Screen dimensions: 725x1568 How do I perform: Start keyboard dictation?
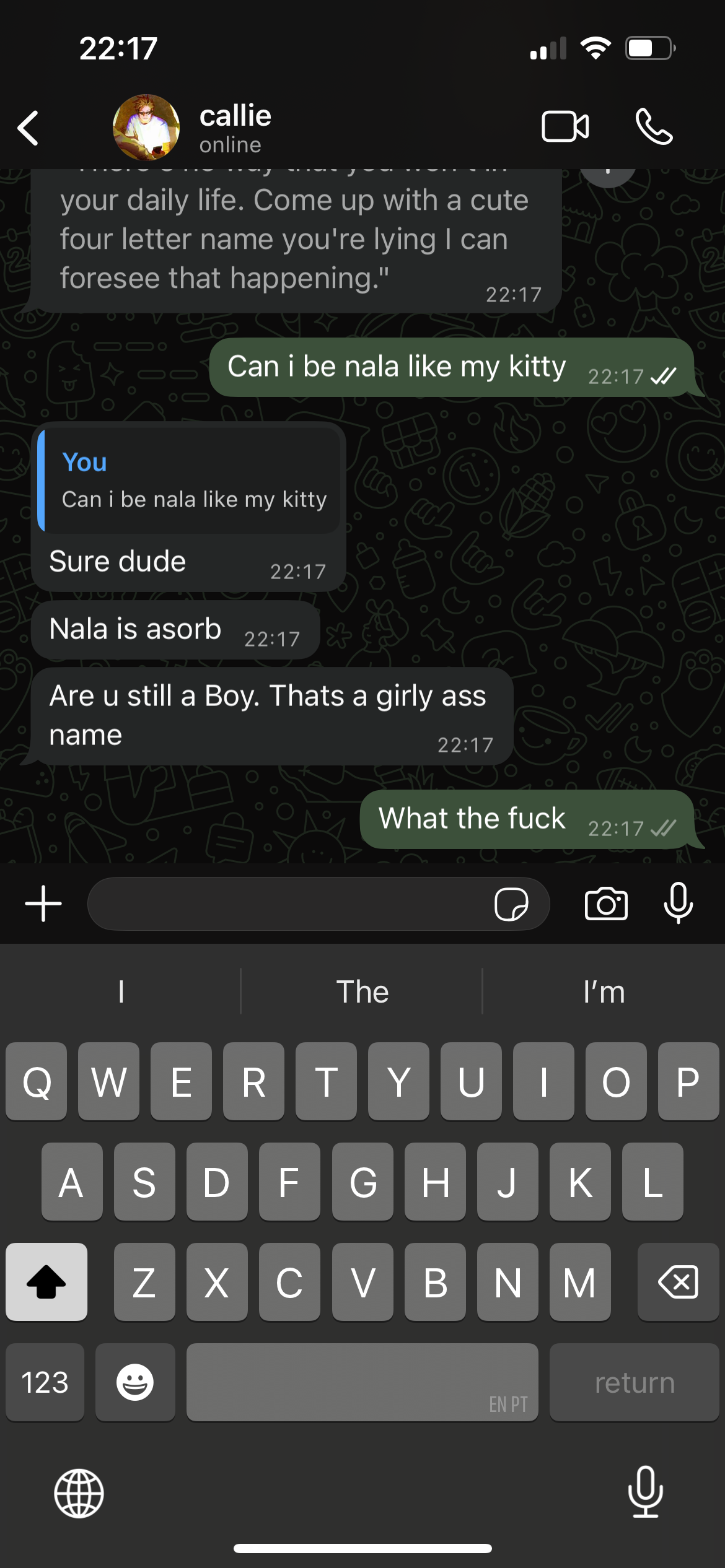click(645, 1492)
